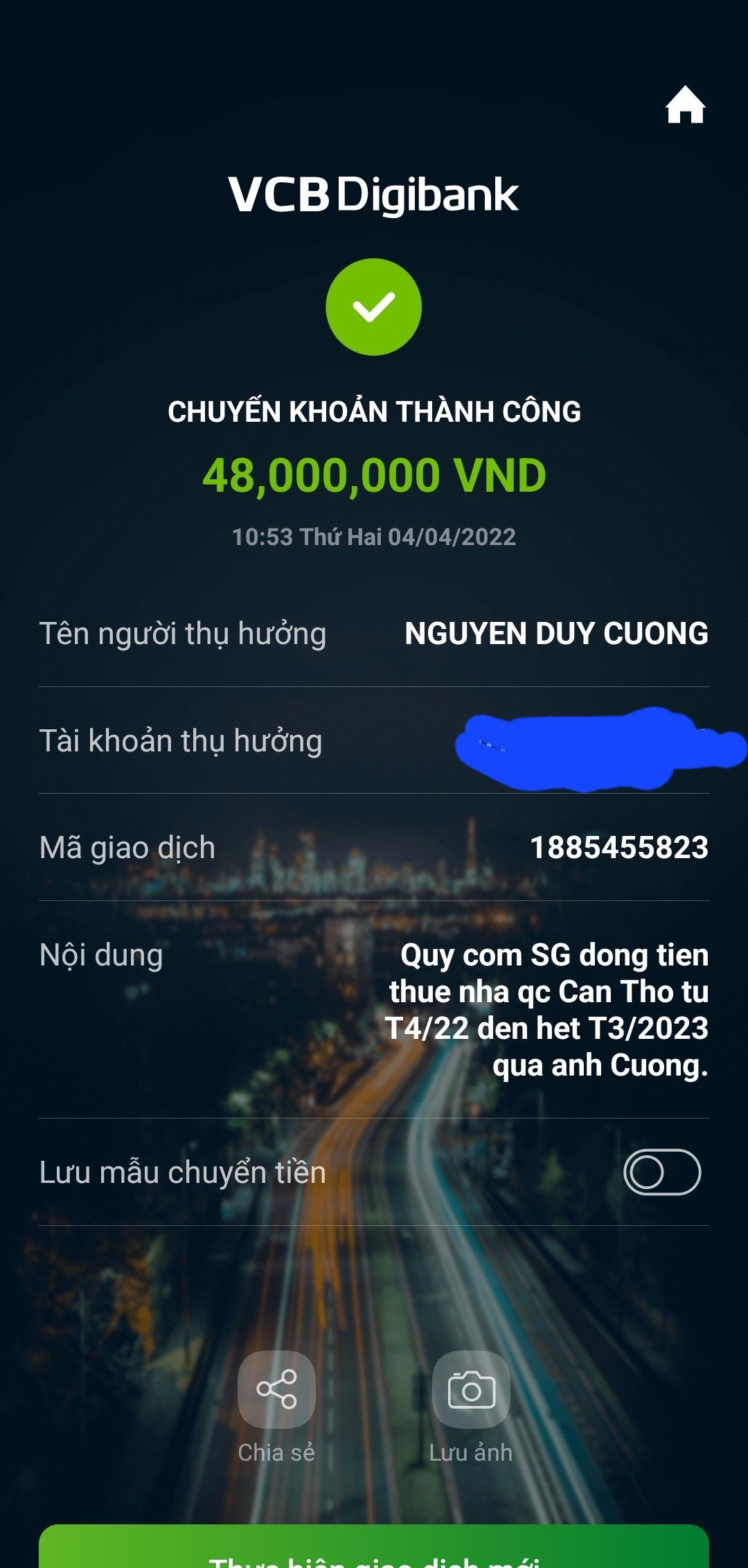This screenshot has width=748, height=1568.
Task: Tap Thực hiện giao dịch mới button
Action: click(374, 1550)
